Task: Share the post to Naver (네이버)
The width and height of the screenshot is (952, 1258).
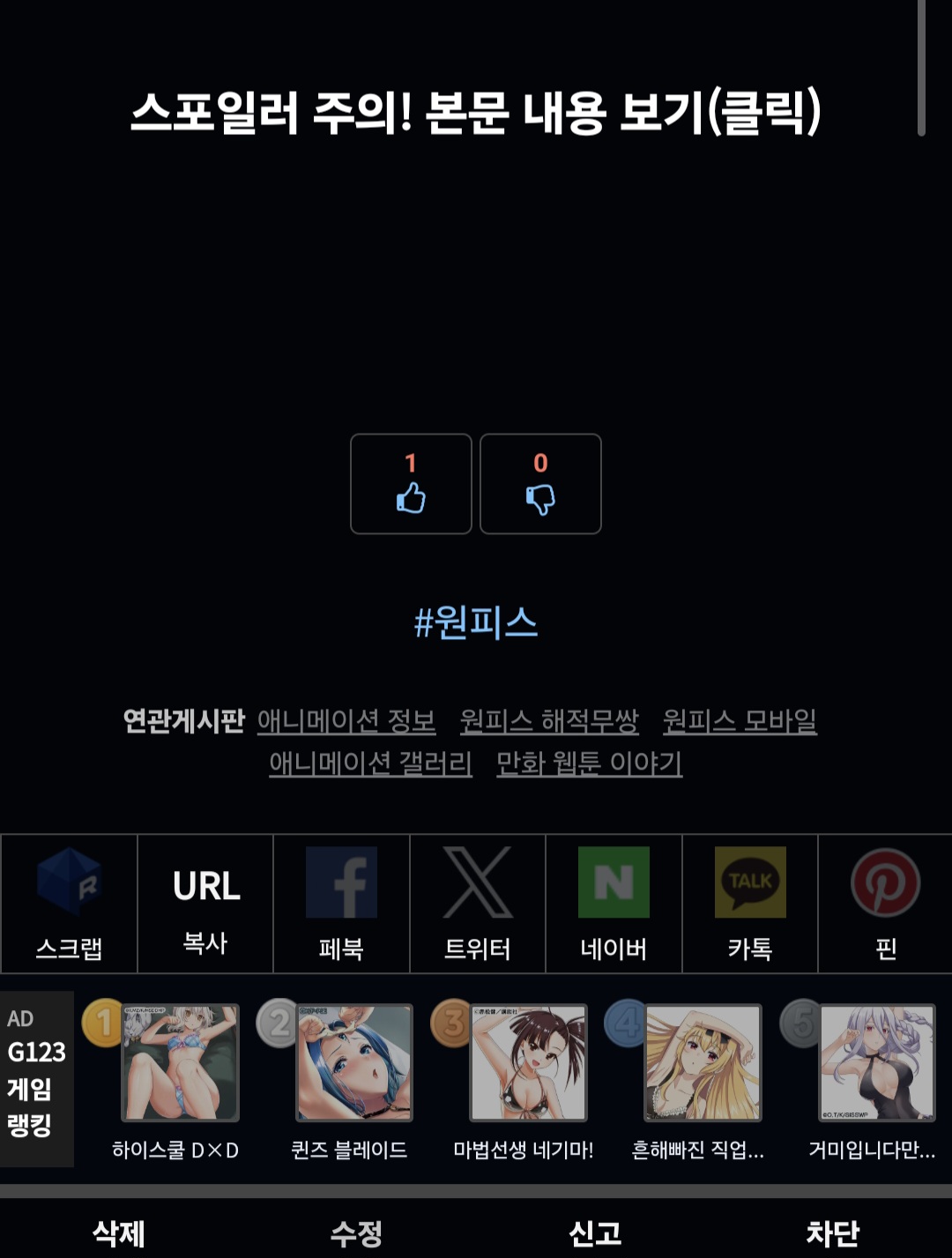Action: (614, 904)
